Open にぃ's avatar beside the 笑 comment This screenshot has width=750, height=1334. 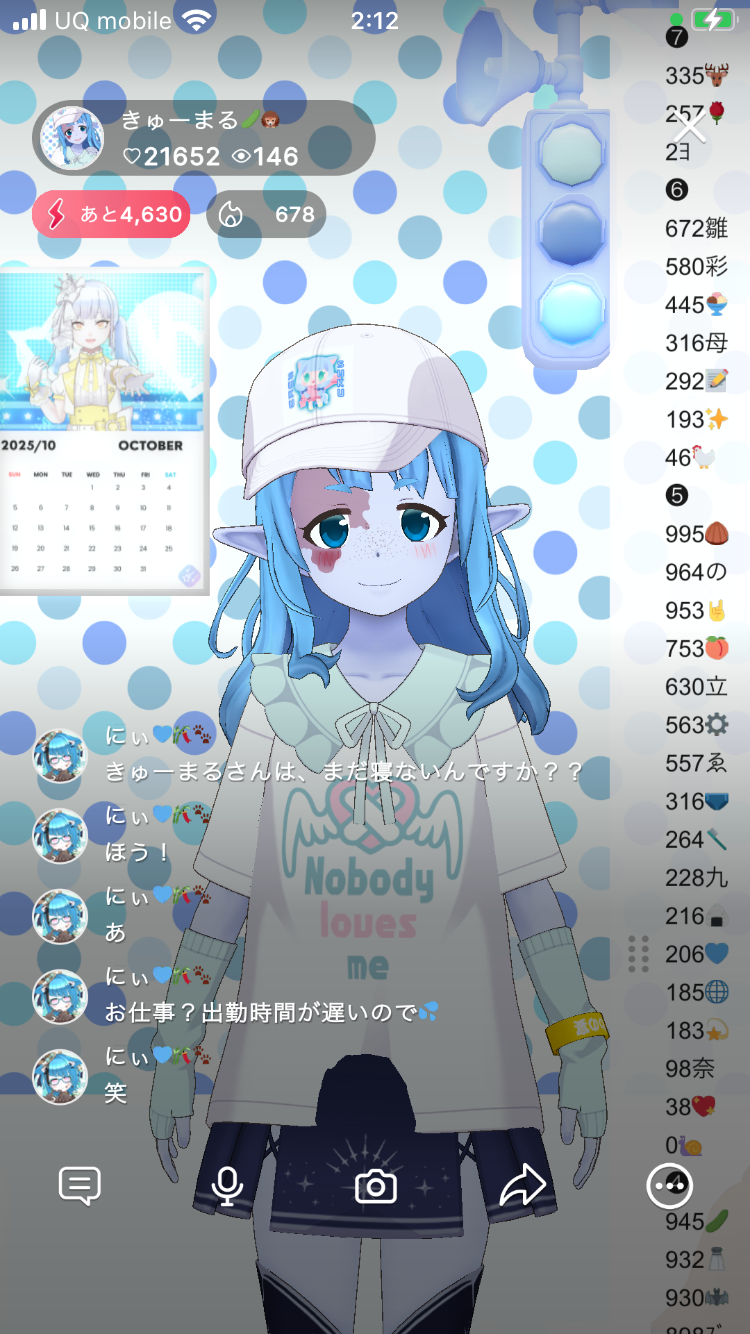tap(61, 1076)
